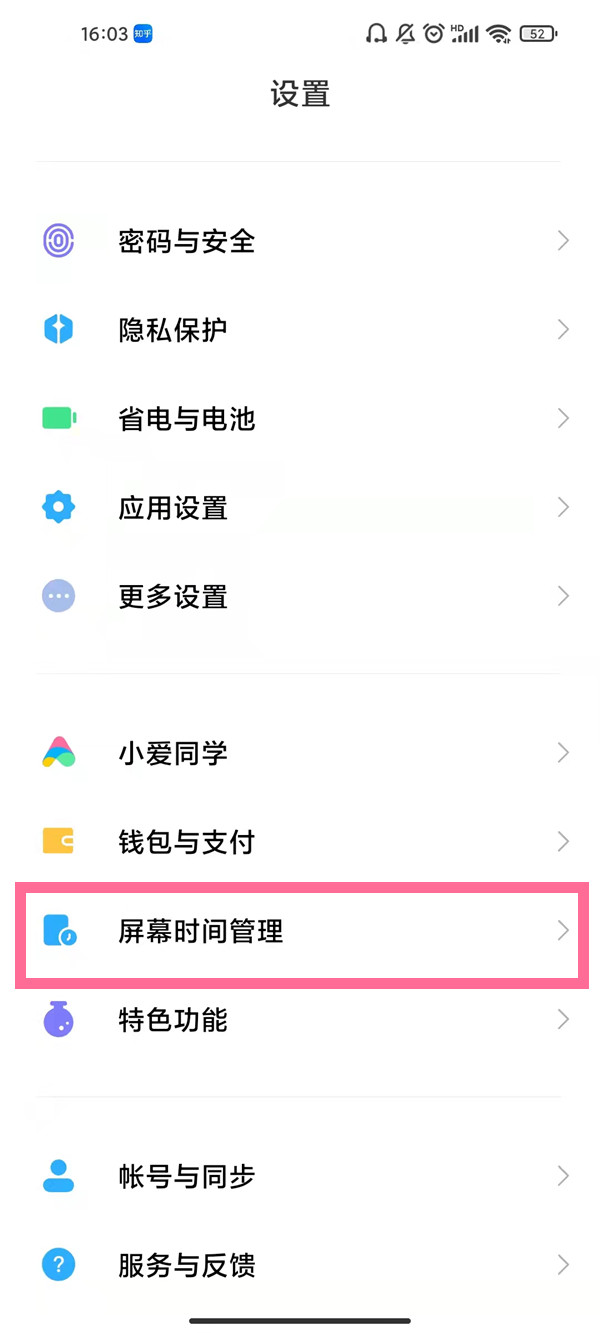The width and height of the screenshot is (600, 1333).
Task: Open 省电与电池 settings
Action: (x=187, y=418)
